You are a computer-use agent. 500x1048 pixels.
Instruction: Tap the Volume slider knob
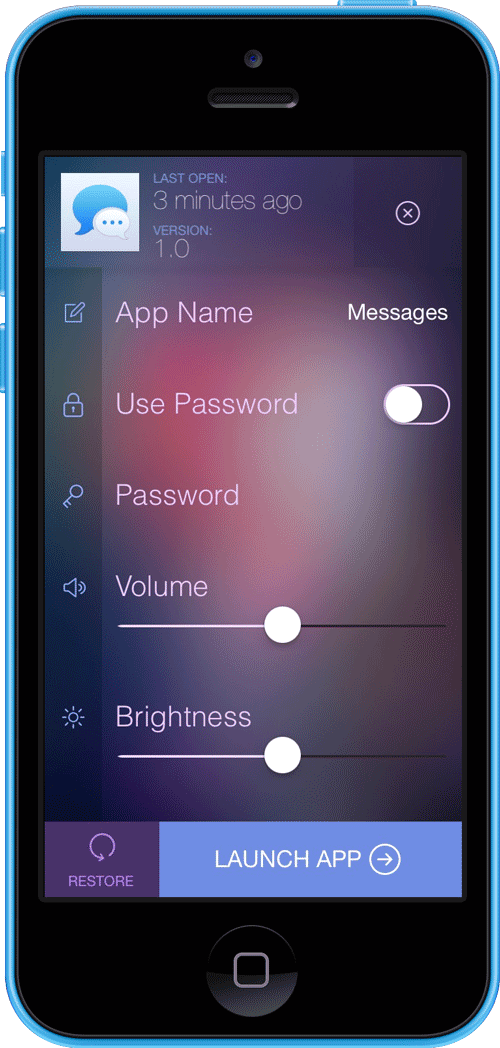pyautogui.click(x=283, y=625)
